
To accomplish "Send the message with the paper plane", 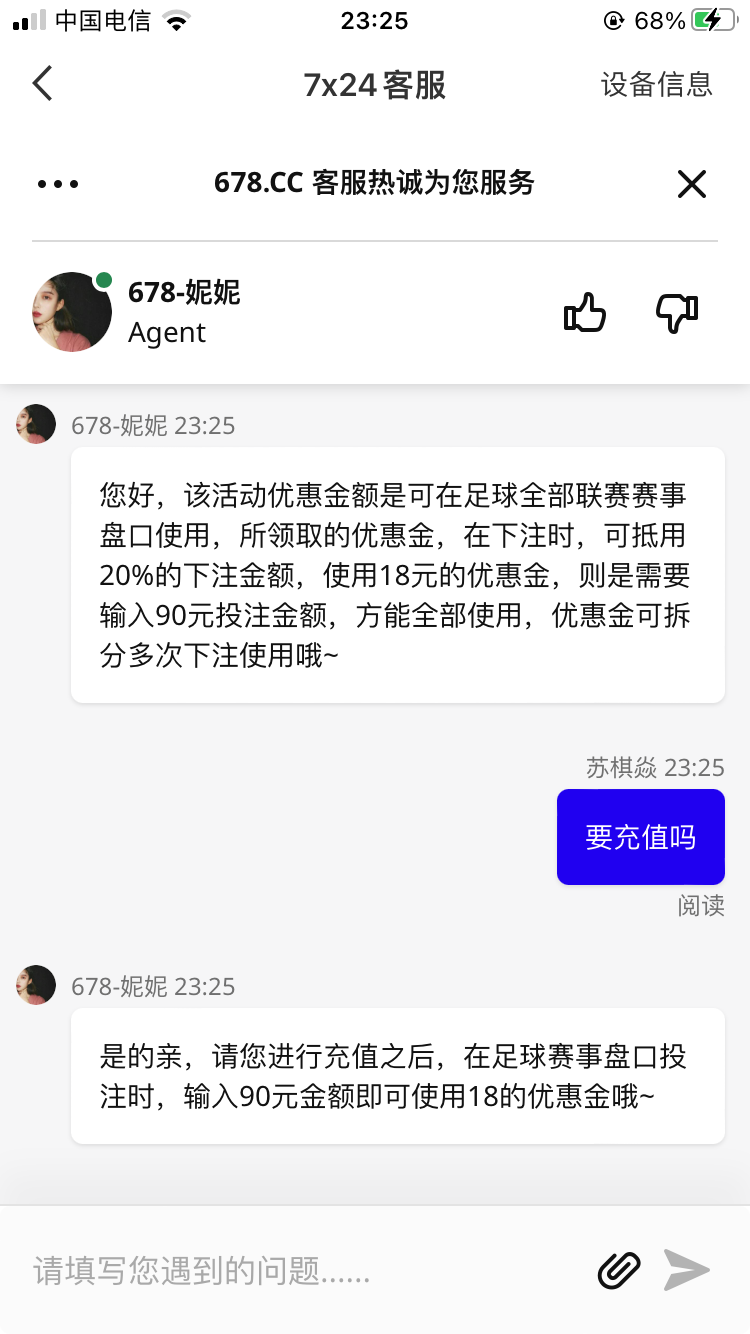I will [x=687, y=1270].
